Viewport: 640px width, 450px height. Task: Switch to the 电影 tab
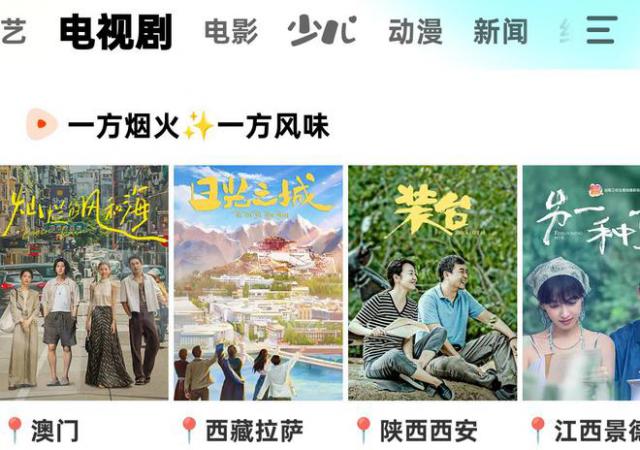[x=231, y=31]
